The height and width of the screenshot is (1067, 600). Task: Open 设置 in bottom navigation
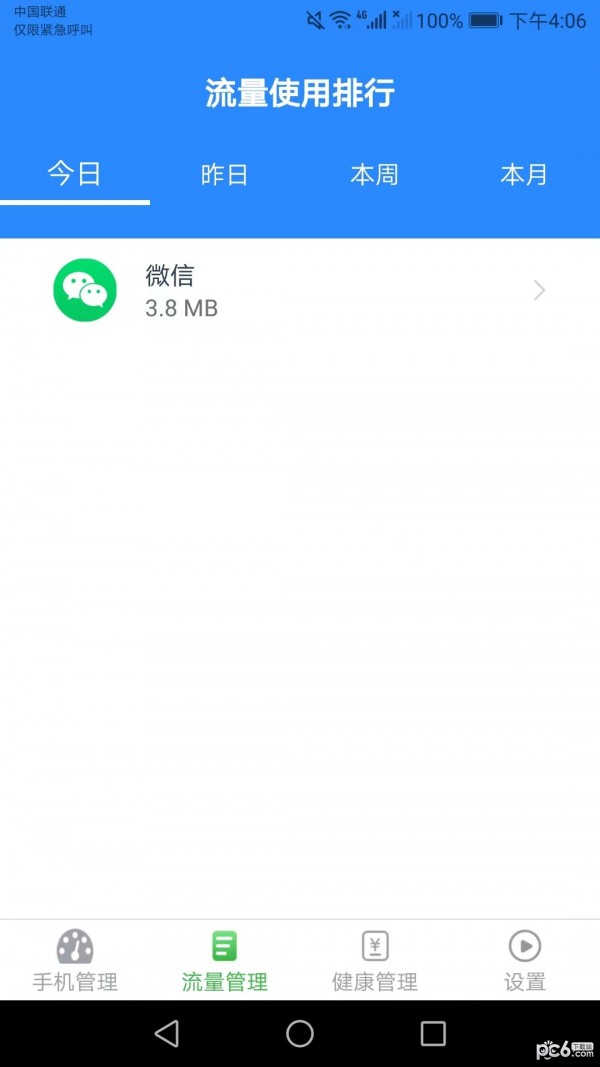pos(524,960)
